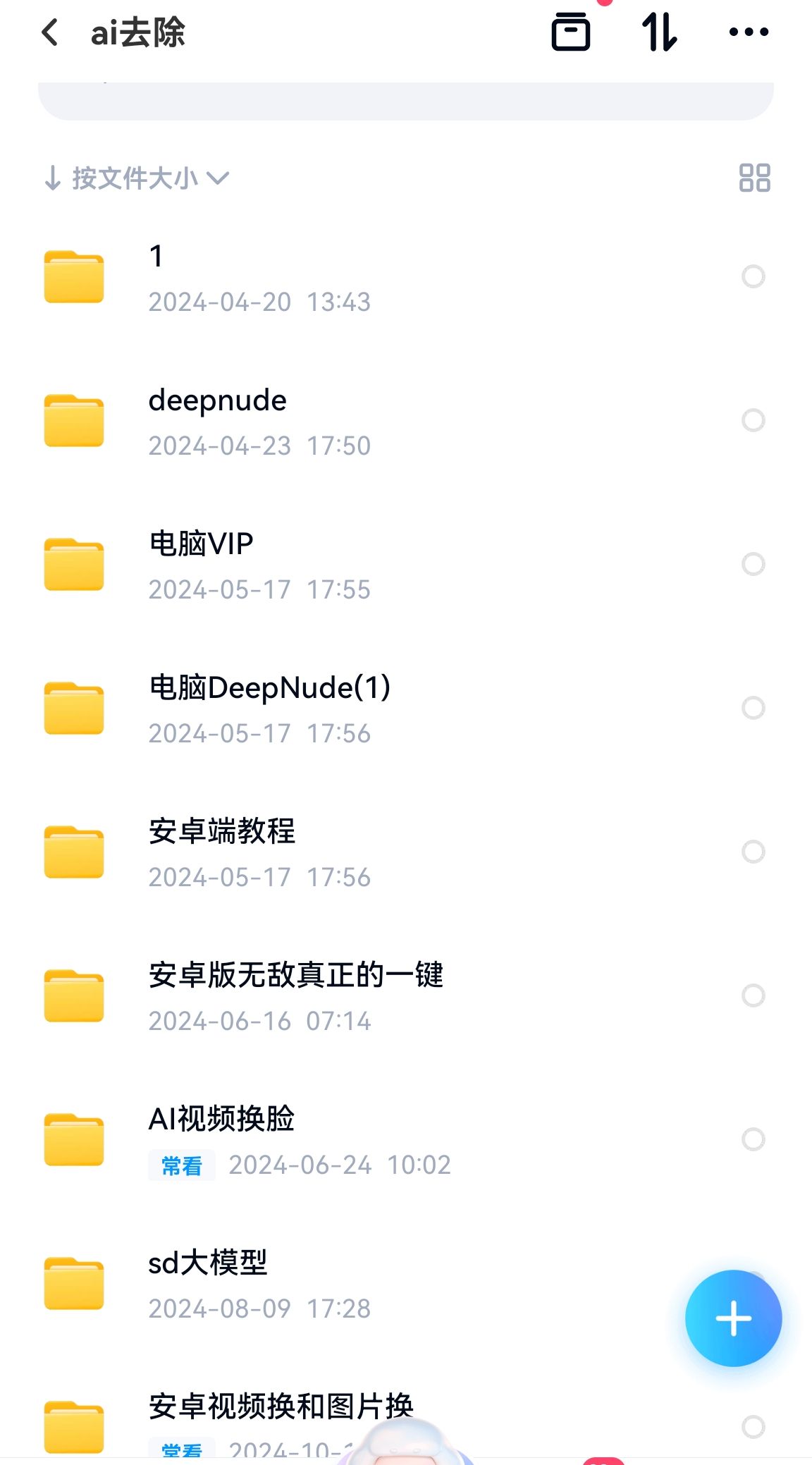The width and height of the screenshot is (812, 1465).
Task: Open the three-dot overflow menu
Action: (x=749, y=32)
